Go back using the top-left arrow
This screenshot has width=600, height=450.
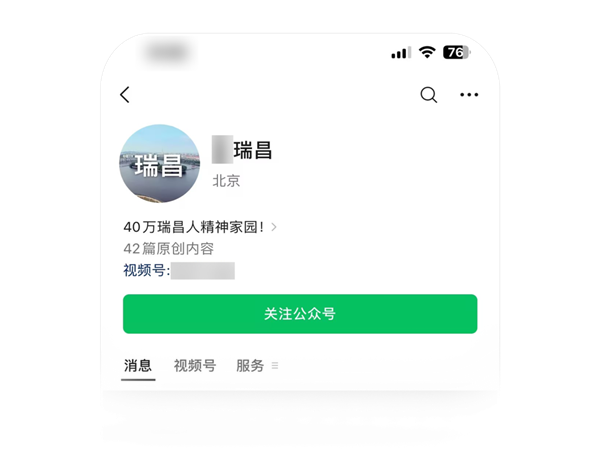[x=125, y=95]
